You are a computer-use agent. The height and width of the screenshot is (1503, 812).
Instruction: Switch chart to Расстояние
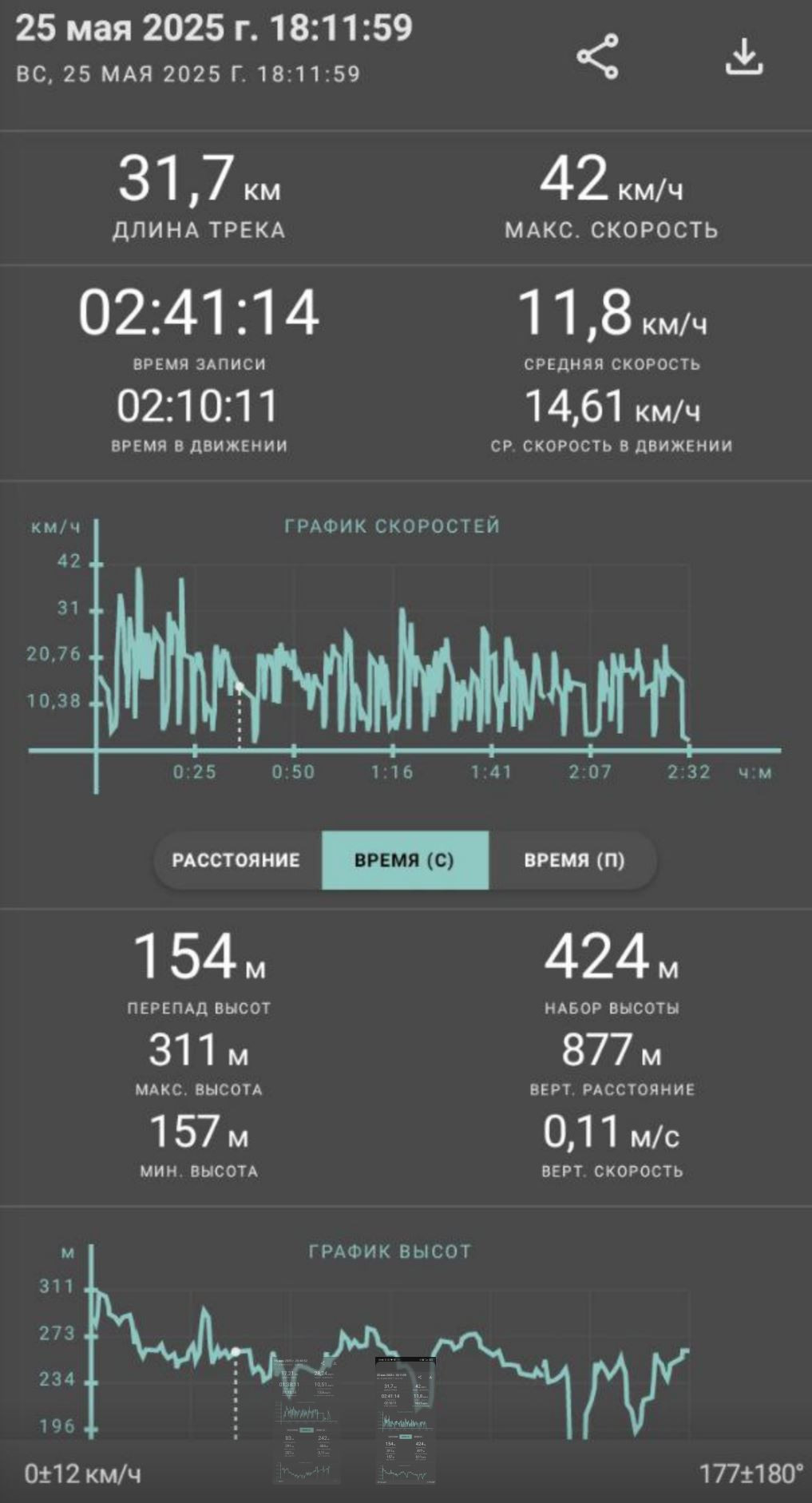click(236, 860)
